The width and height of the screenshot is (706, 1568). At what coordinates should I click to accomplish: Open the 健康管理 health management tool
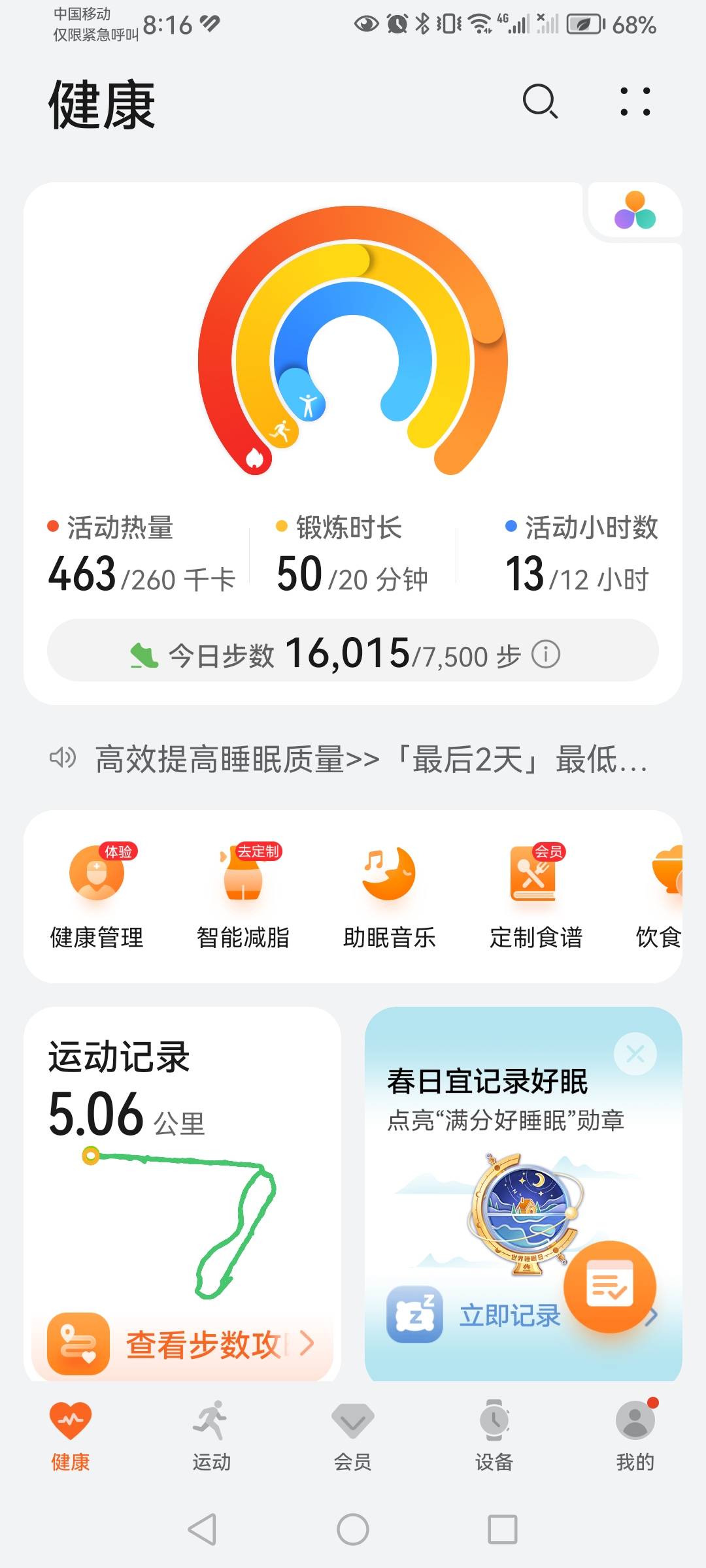95,889
